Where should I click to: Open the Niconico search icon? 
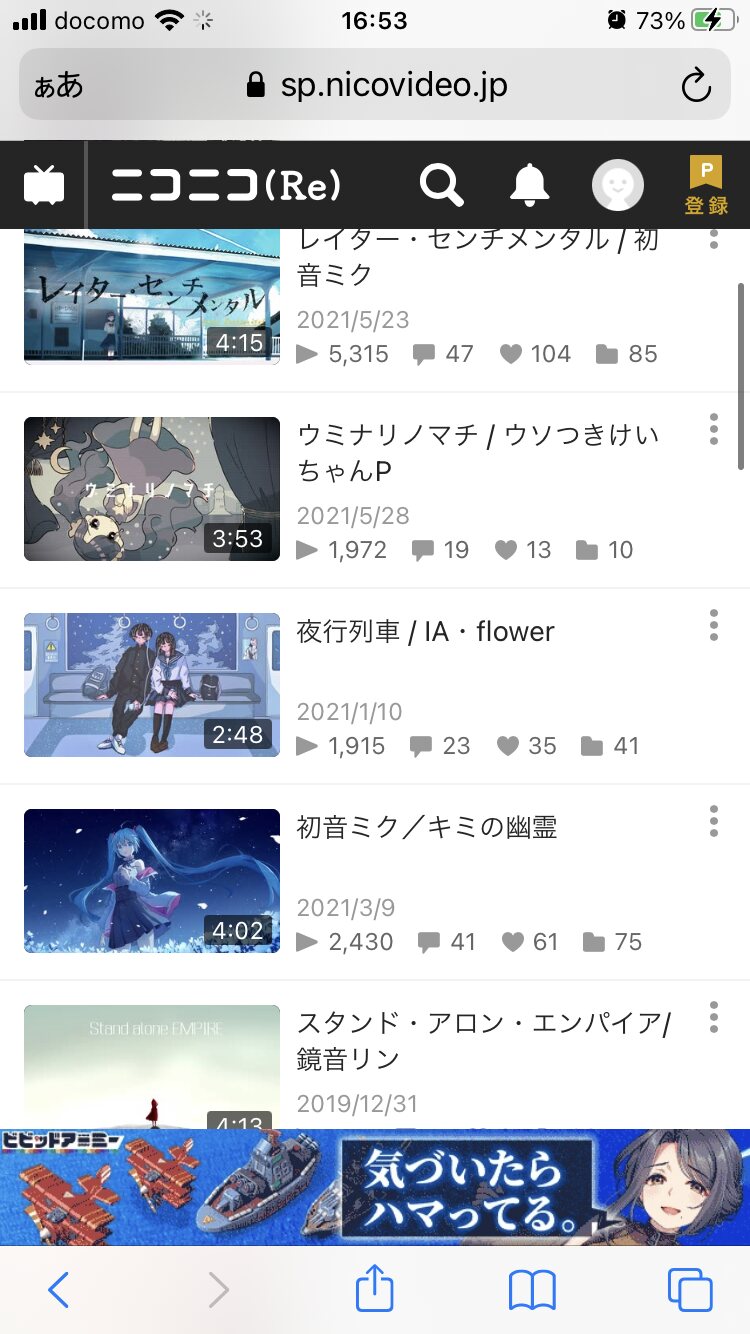(x=441, y=185)
